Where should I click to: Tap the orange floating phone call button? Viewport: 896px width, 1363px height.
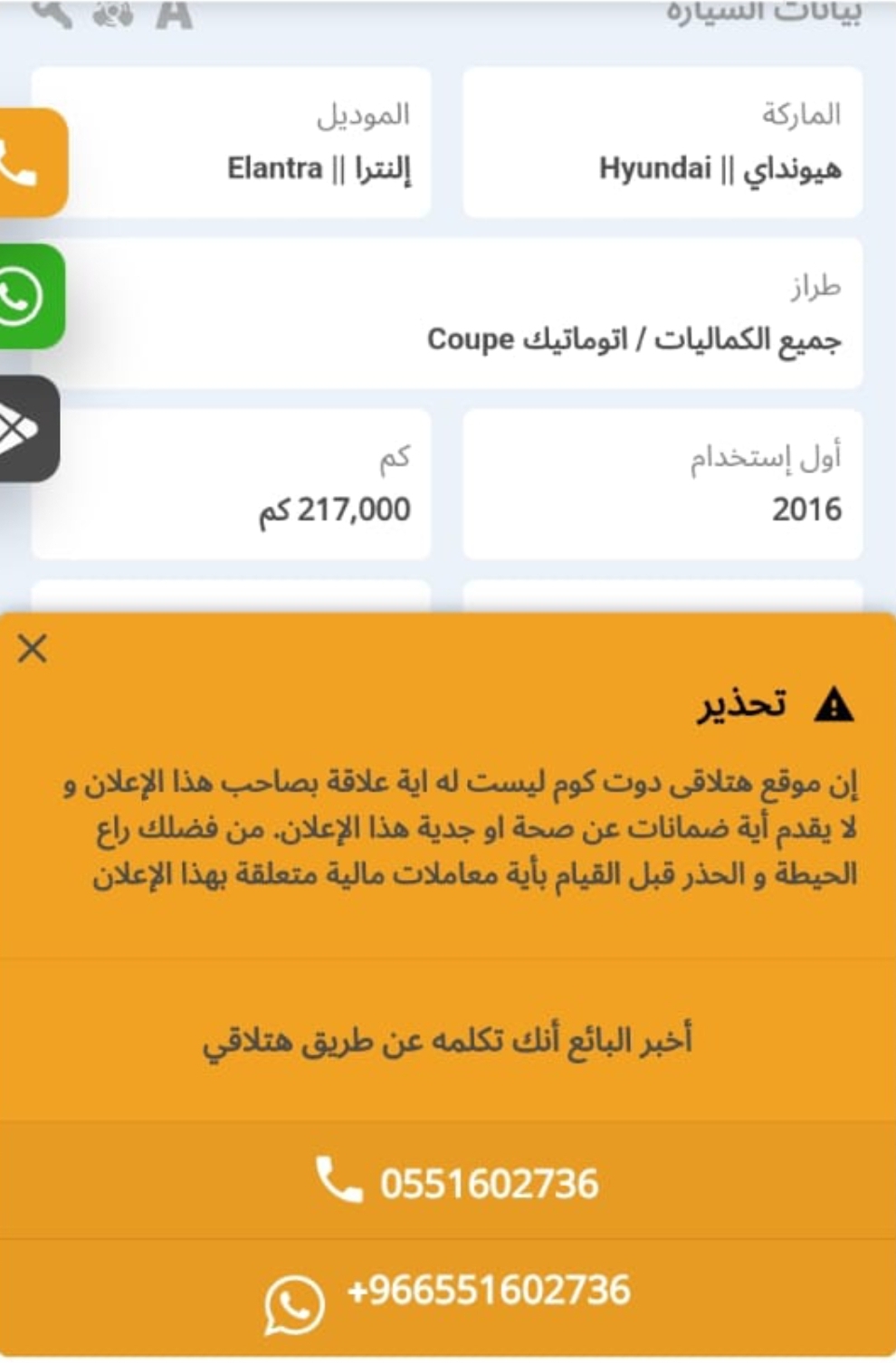pyautogui.click(x=27, y=163)
